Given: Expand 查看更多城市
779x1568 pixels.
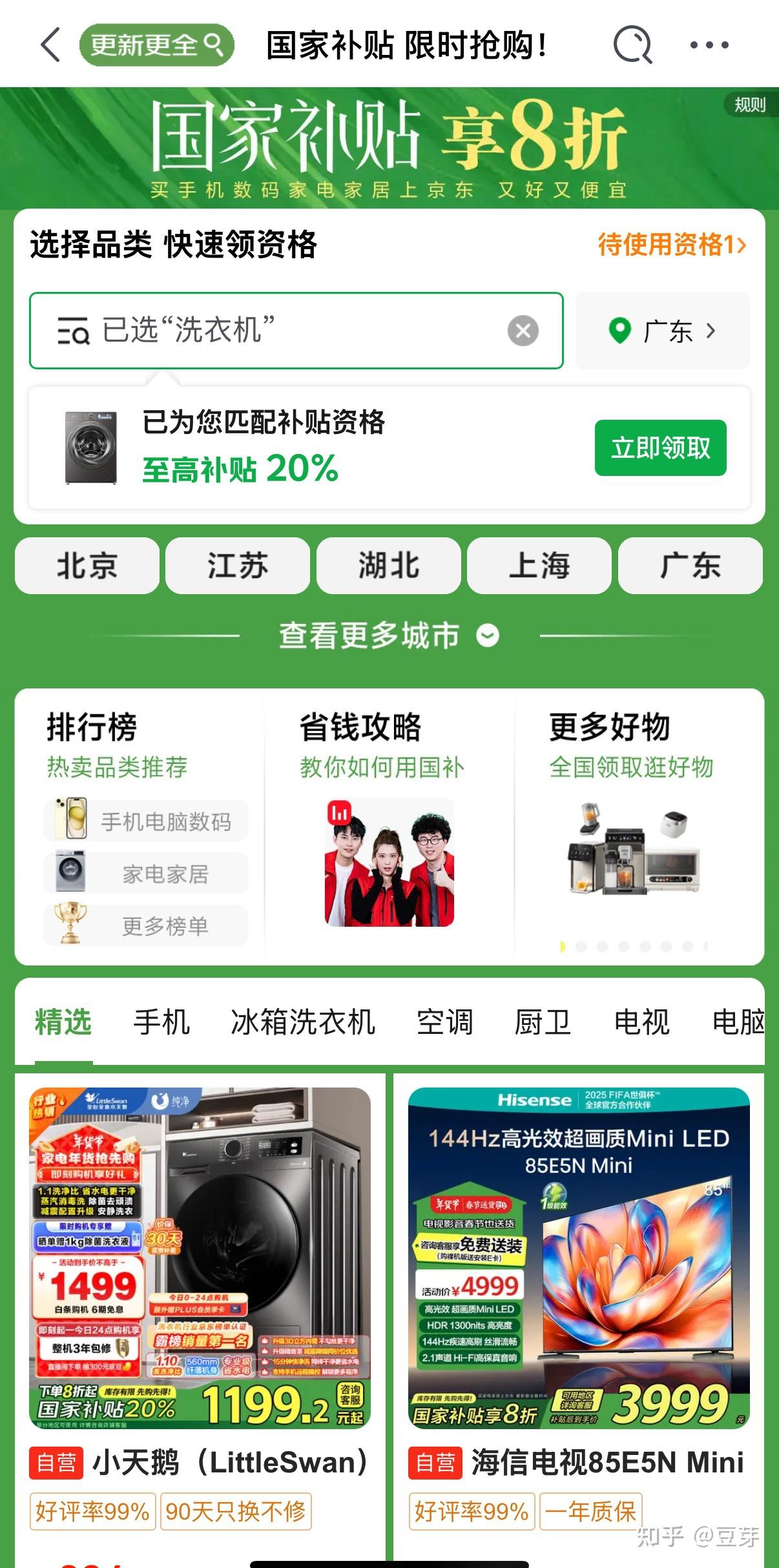Looking at the screenshot, I should pyautogui.click(x=389, y=635).
